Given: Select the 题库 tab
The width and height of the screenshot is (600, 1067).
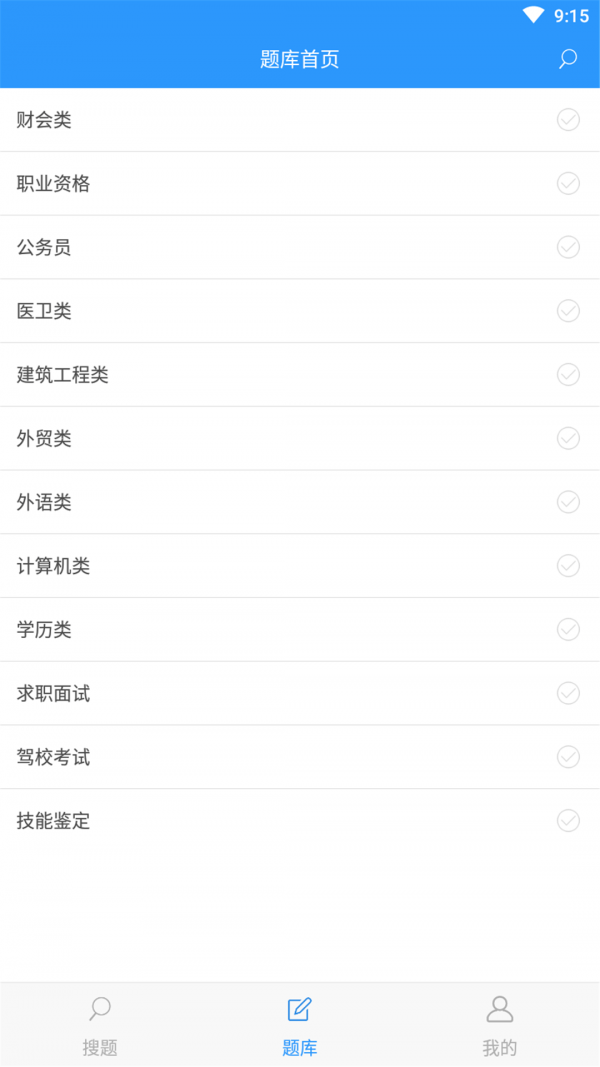Looking at the screenshot, I should 299,1025.
